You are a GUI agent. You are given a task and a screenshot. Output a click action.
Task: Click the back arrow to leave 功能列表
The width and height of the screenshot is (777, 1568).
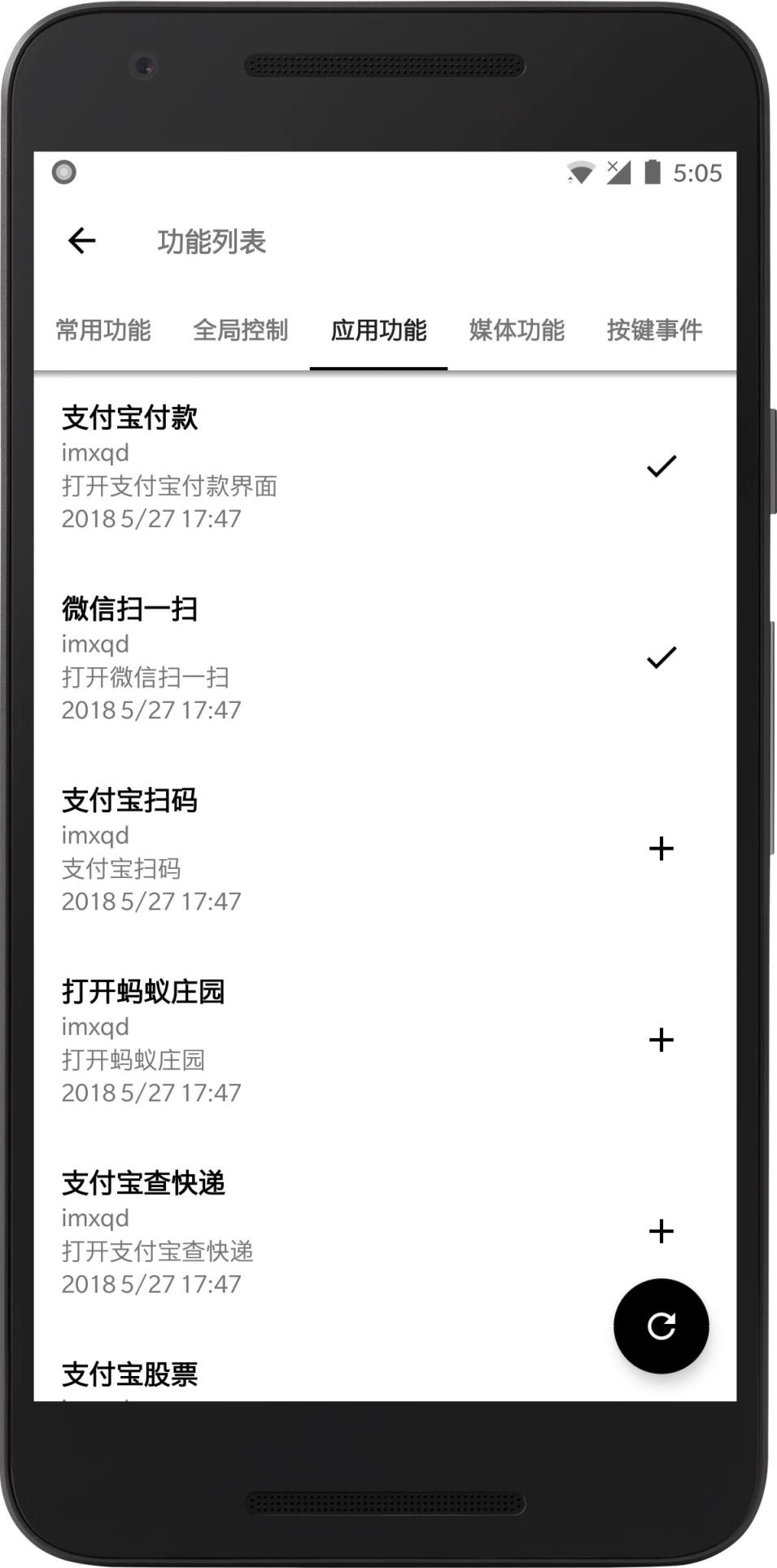click(81, 241)
